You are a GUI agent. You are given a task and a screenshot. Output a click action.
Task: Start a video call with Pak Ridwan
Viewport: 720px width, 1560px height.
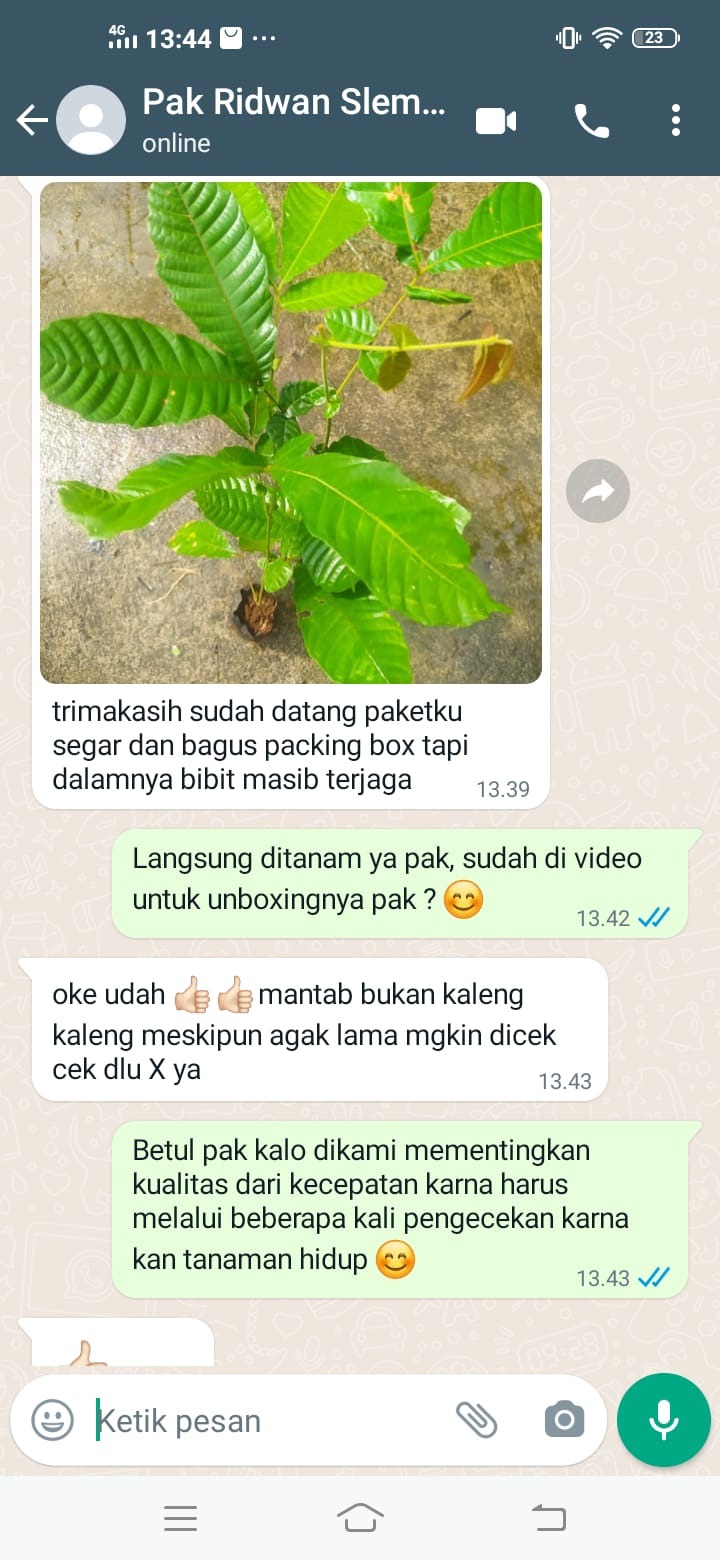497,119
